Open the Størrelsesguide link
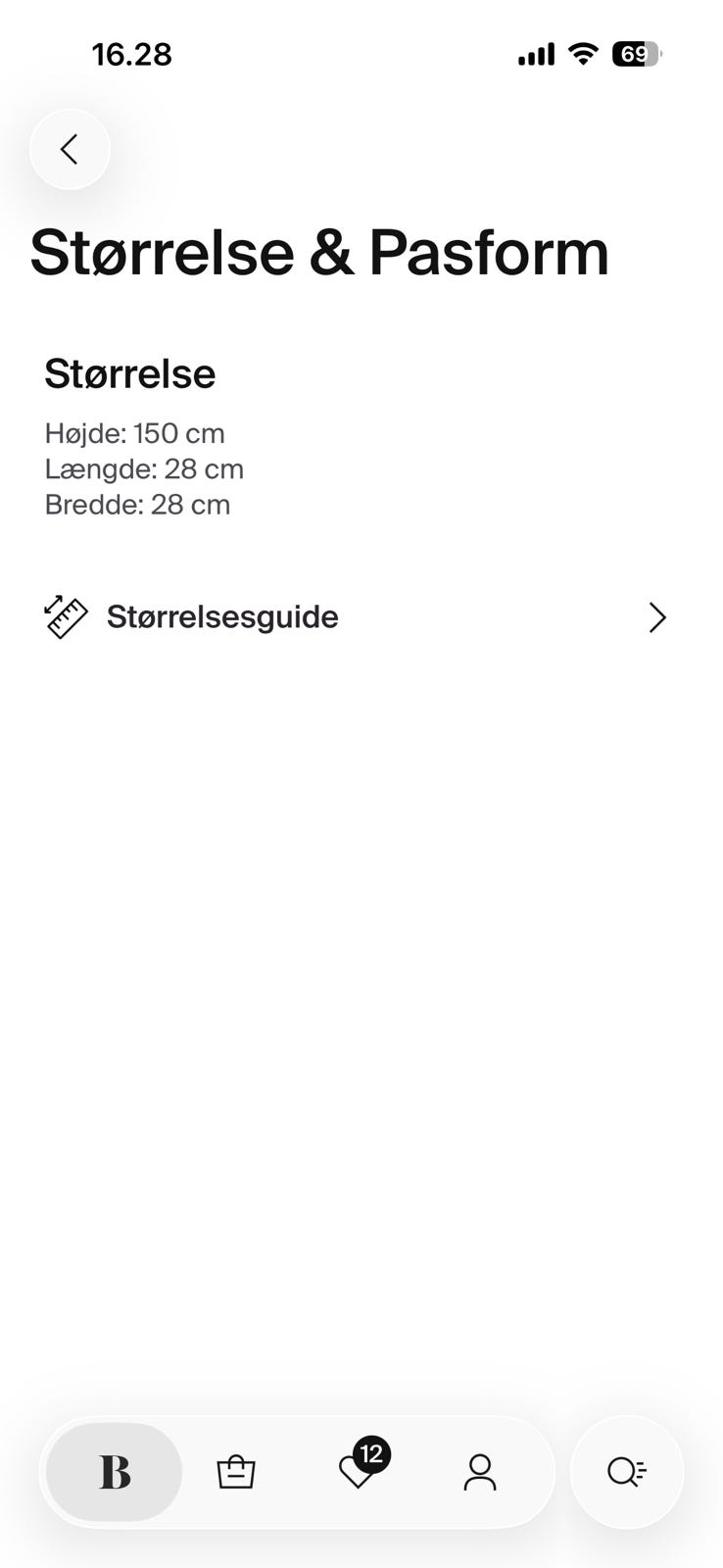Image resolution: width=723 pixels, height=1568 pixels. (x=221, y=617)
